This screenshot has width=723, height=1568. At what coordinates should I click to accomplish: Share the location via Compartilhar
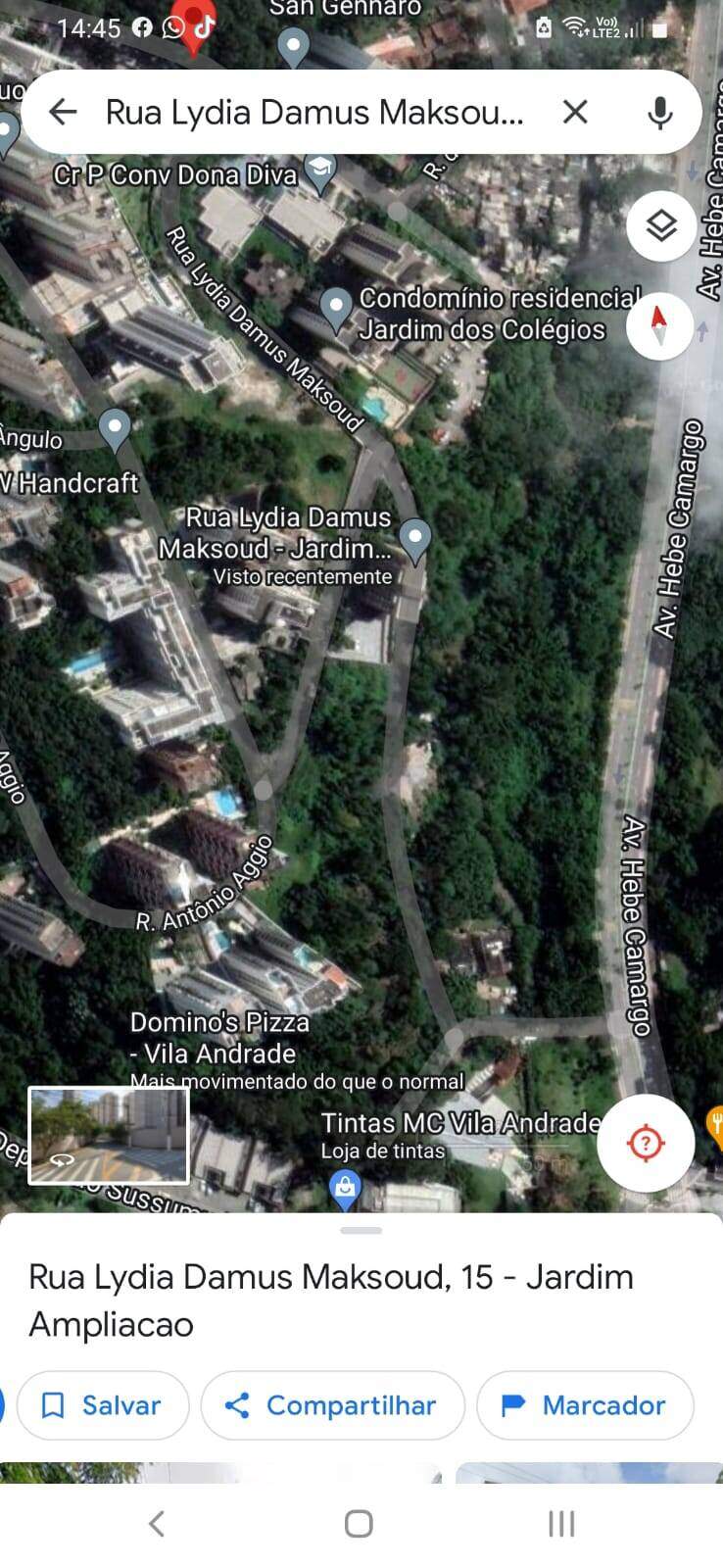(x=332, y=1405)
